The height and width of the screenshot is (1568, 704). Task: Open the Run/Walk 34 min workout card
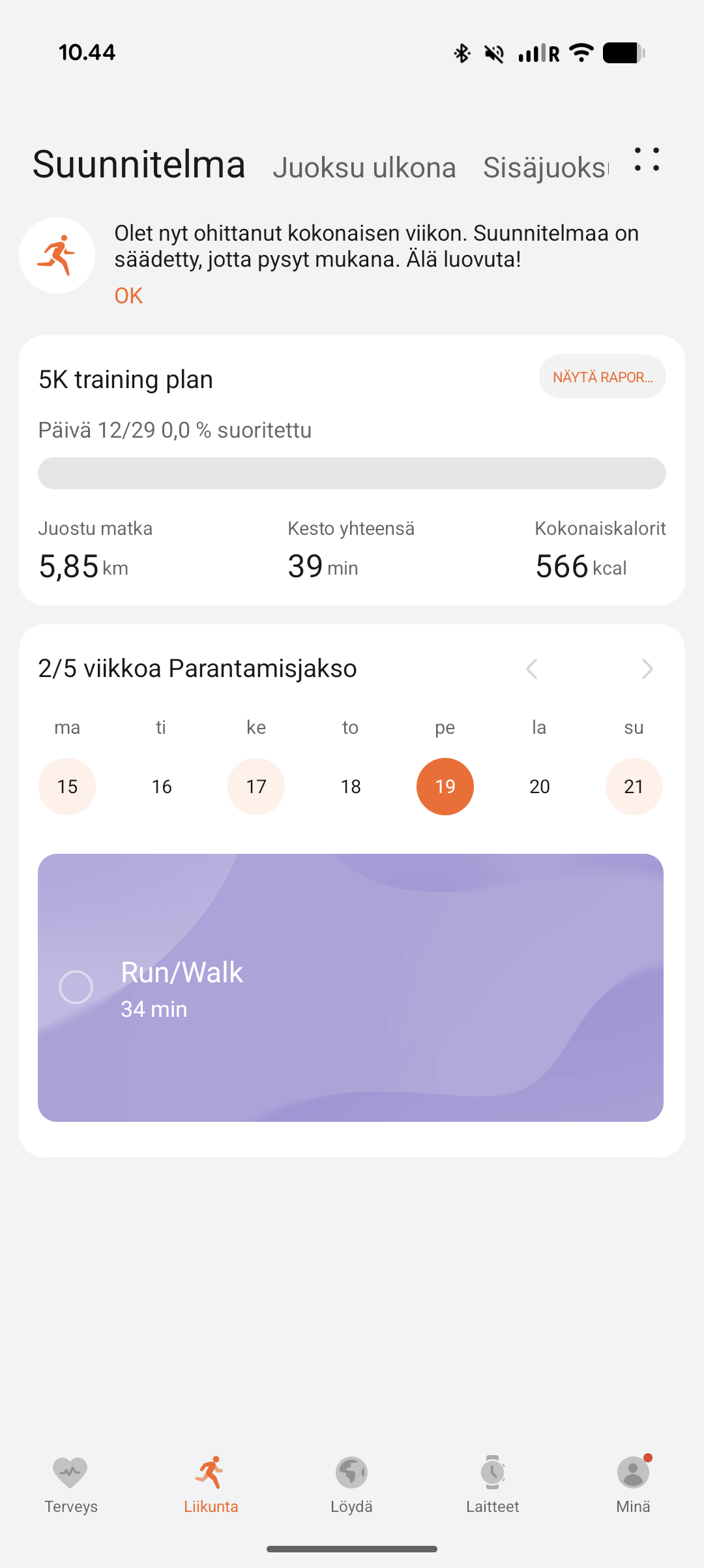(351, 988)
